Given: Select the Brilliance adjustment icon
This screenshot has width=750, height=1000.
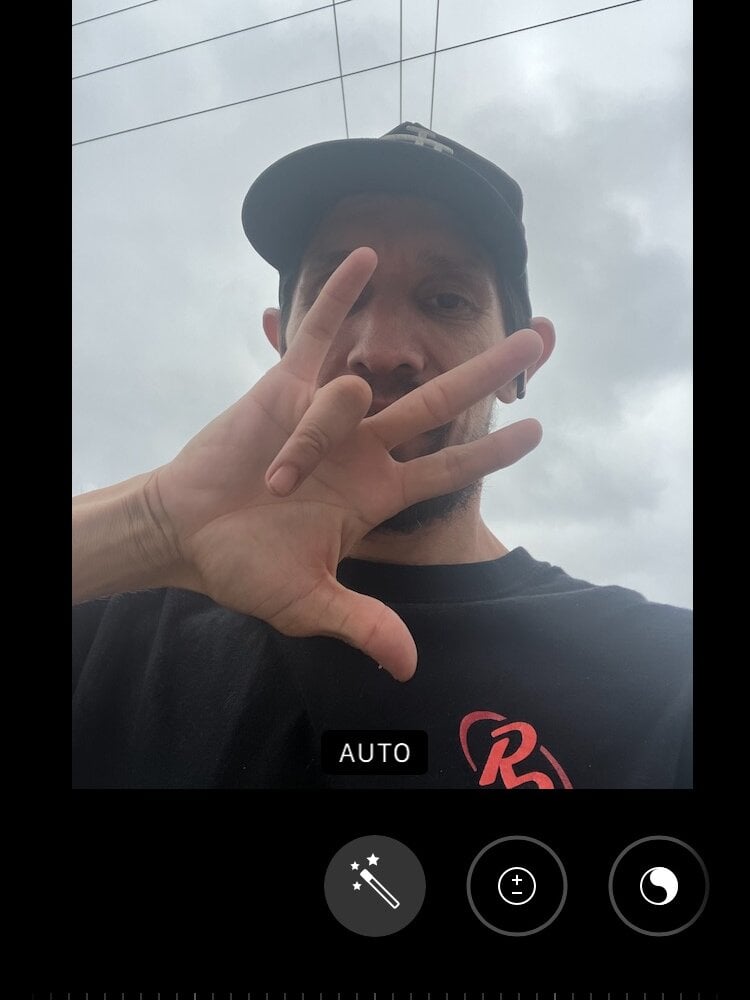Looking at the screenshot, I should (658, 886).
